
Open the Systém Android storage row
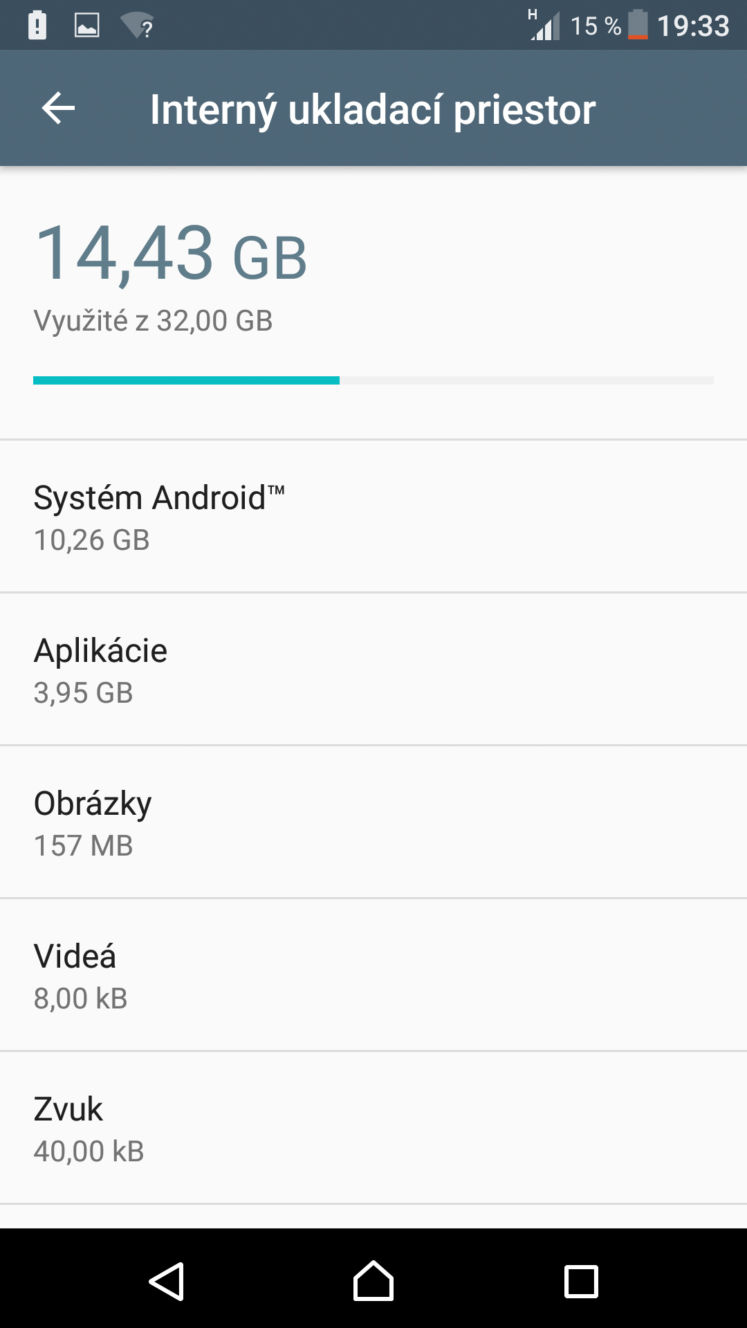(x=373, y=516)
